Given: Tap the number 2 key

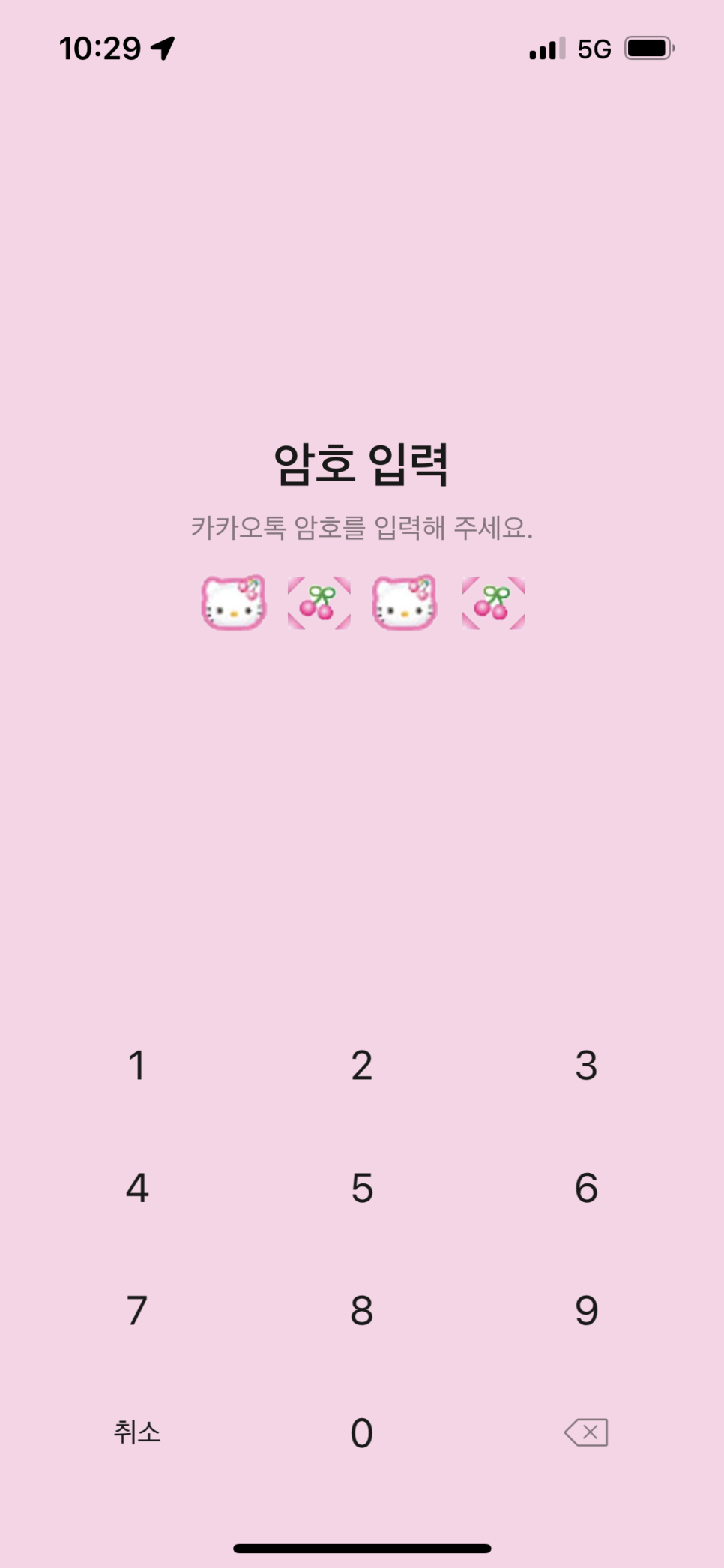Looking at the screenshot, I should [x=362, y=1065].
